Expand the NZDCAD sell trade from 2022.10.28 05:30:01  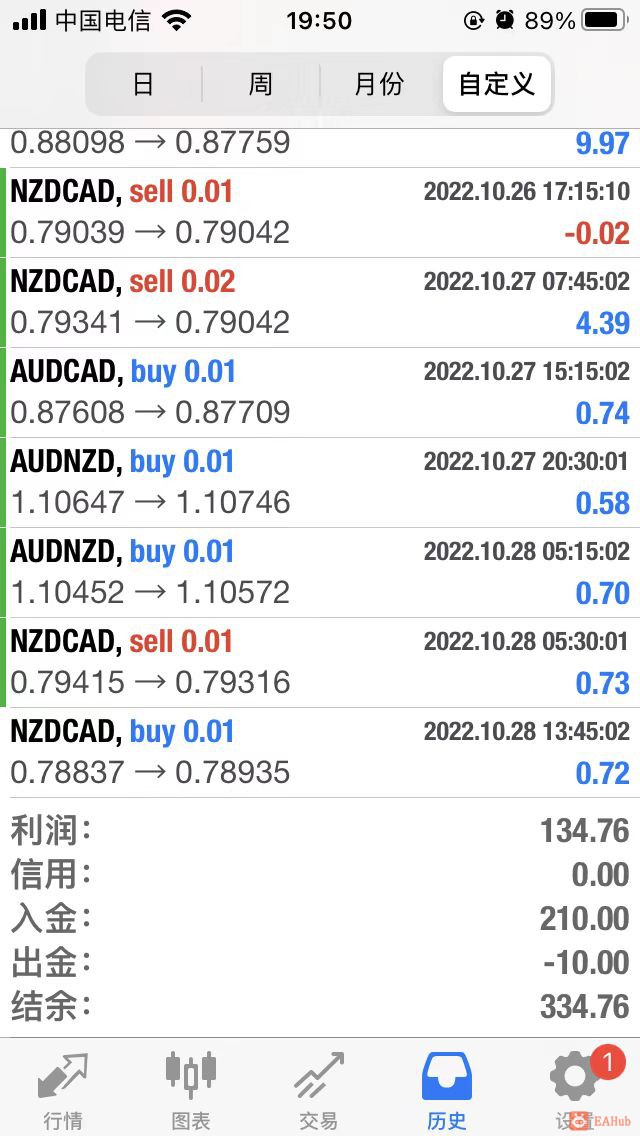pos(320,662)
